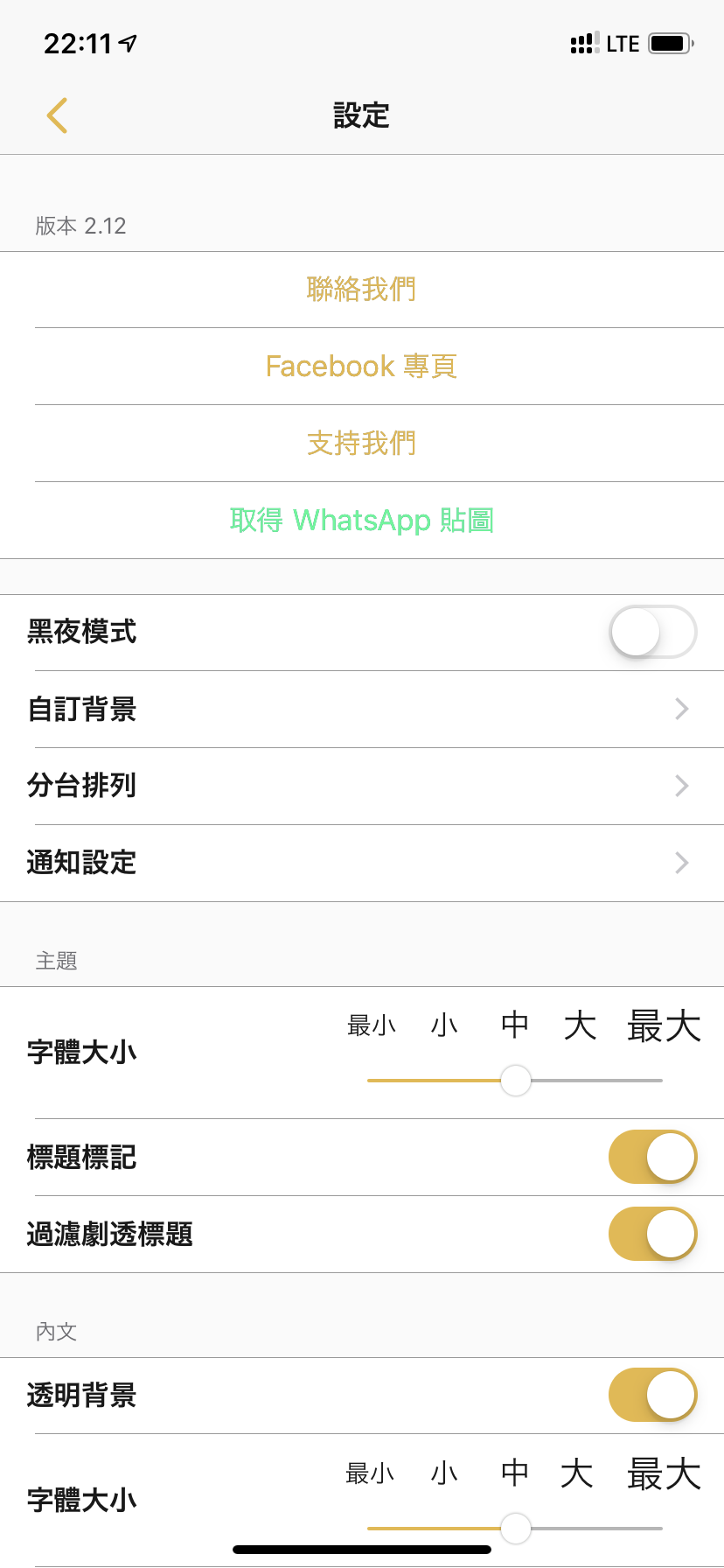
Task: Open 聯絡我們 to contact the developers
Action: (x=361, y=290)
